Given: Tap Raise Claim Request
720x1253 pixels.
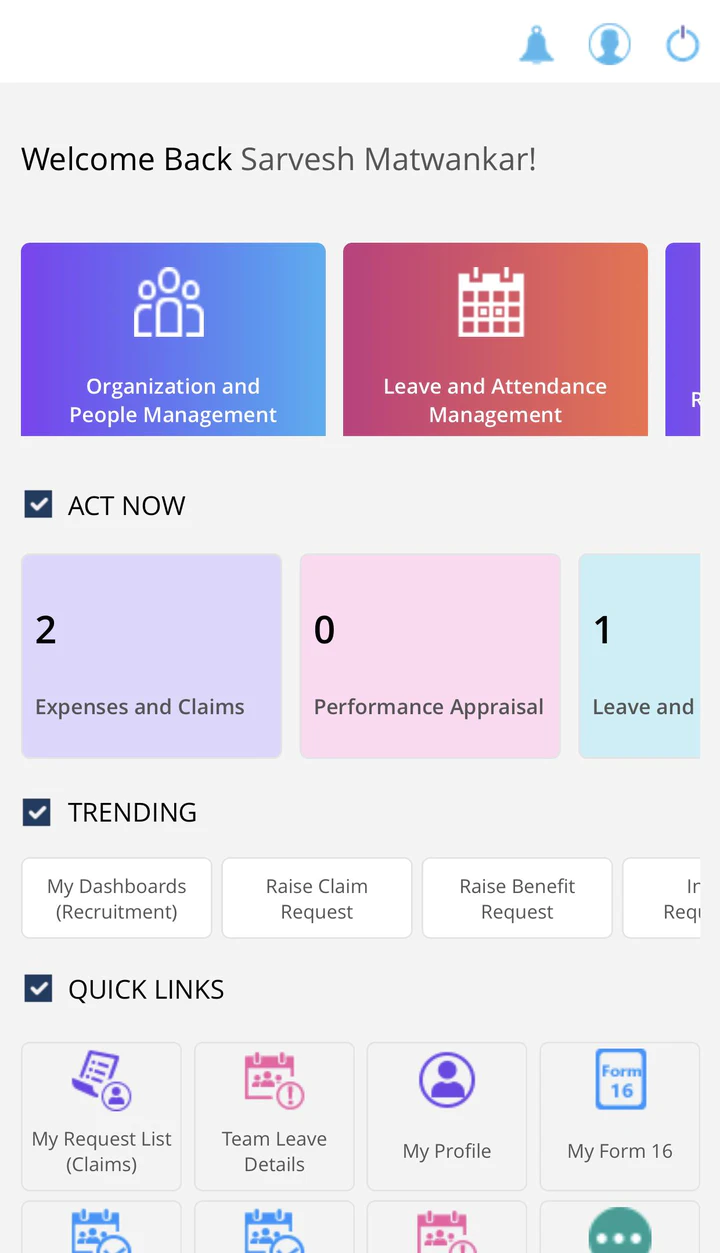Looking at the screenshot, I should 317,898.
